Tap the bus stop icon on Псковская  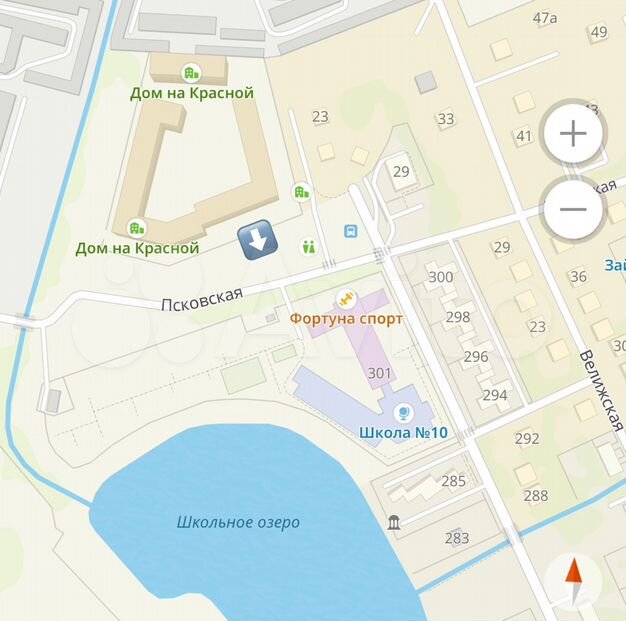click(350, 231)
